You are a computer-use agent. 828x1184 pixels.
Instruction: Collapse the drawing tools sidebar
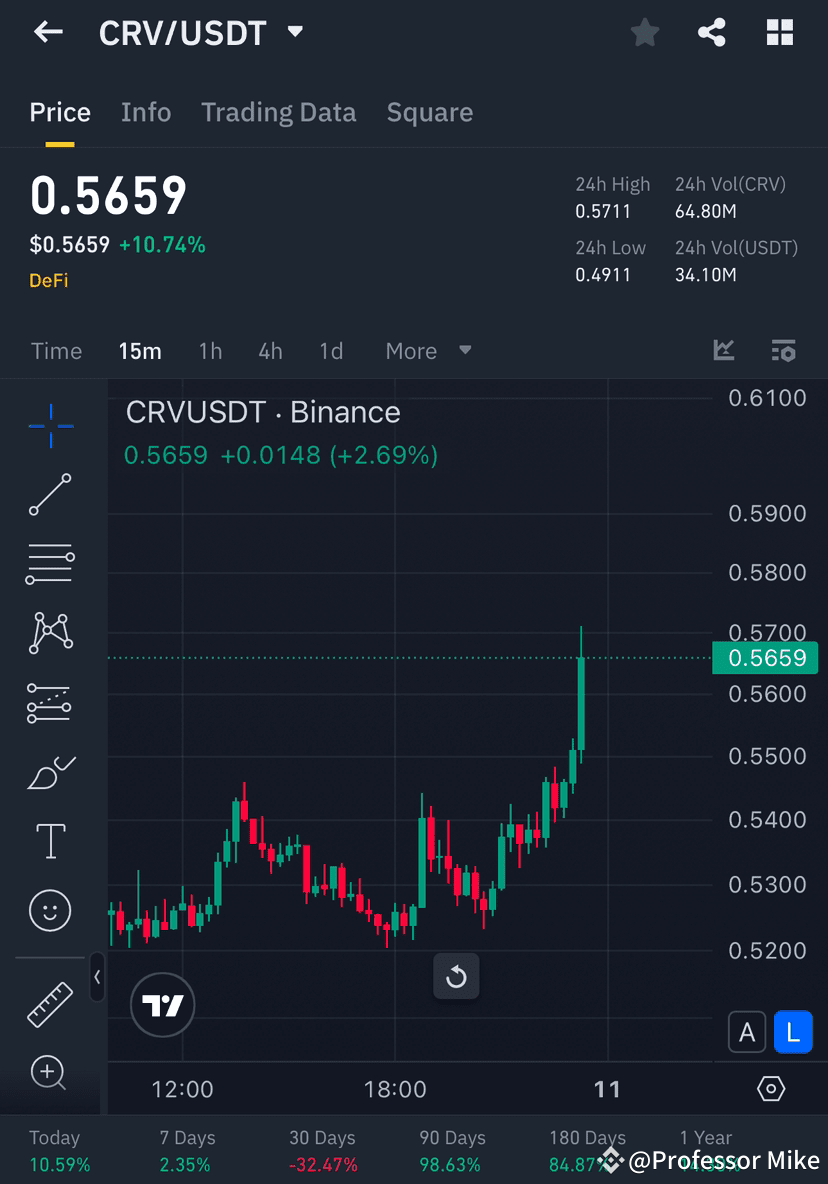pyautogui.click(x=97, y=978)
